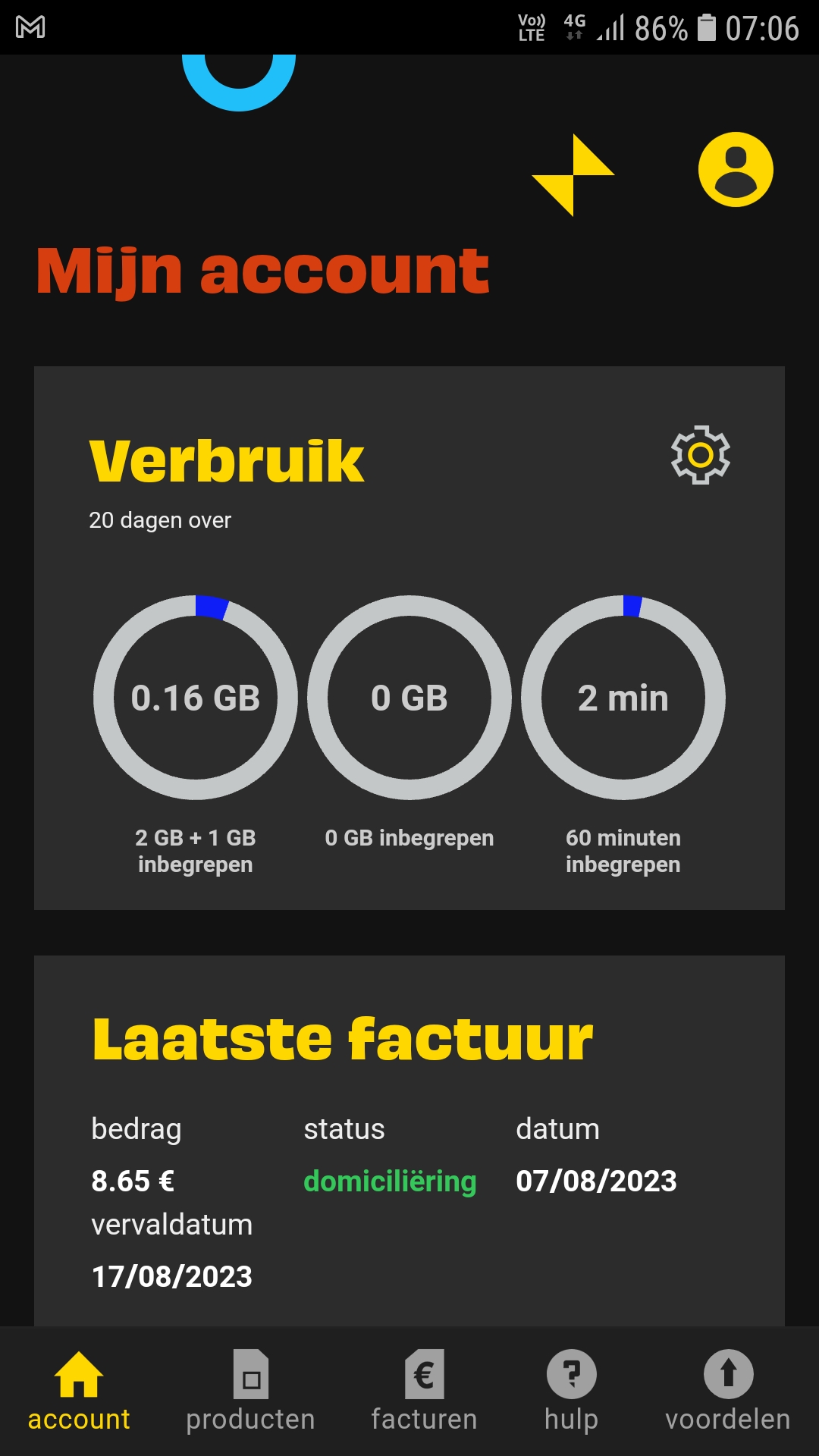This screenshot has height=1456, width=819.
Task: Switch to the account tab
Action: (79, 1391)
